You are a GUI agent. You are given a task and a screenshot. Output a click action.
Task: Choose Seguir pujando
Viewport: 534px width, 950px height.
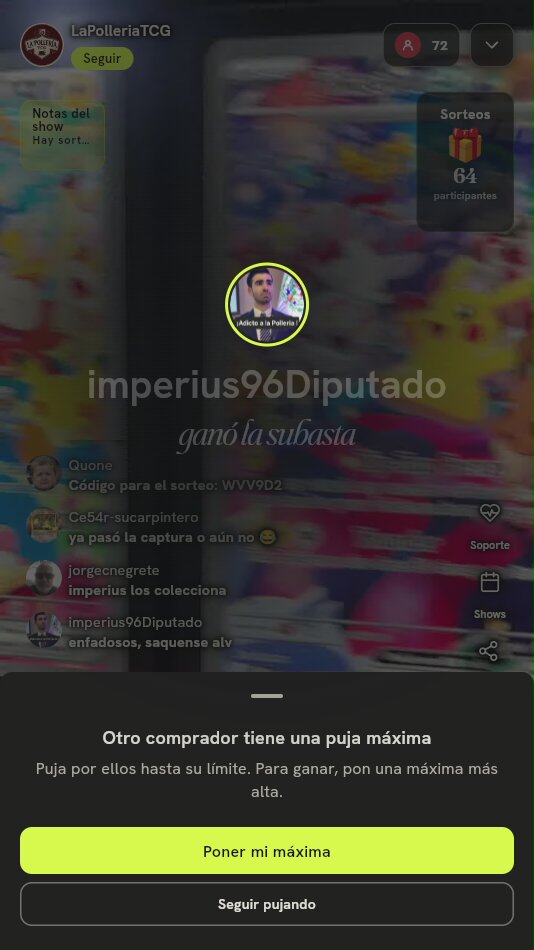[267, 904]
